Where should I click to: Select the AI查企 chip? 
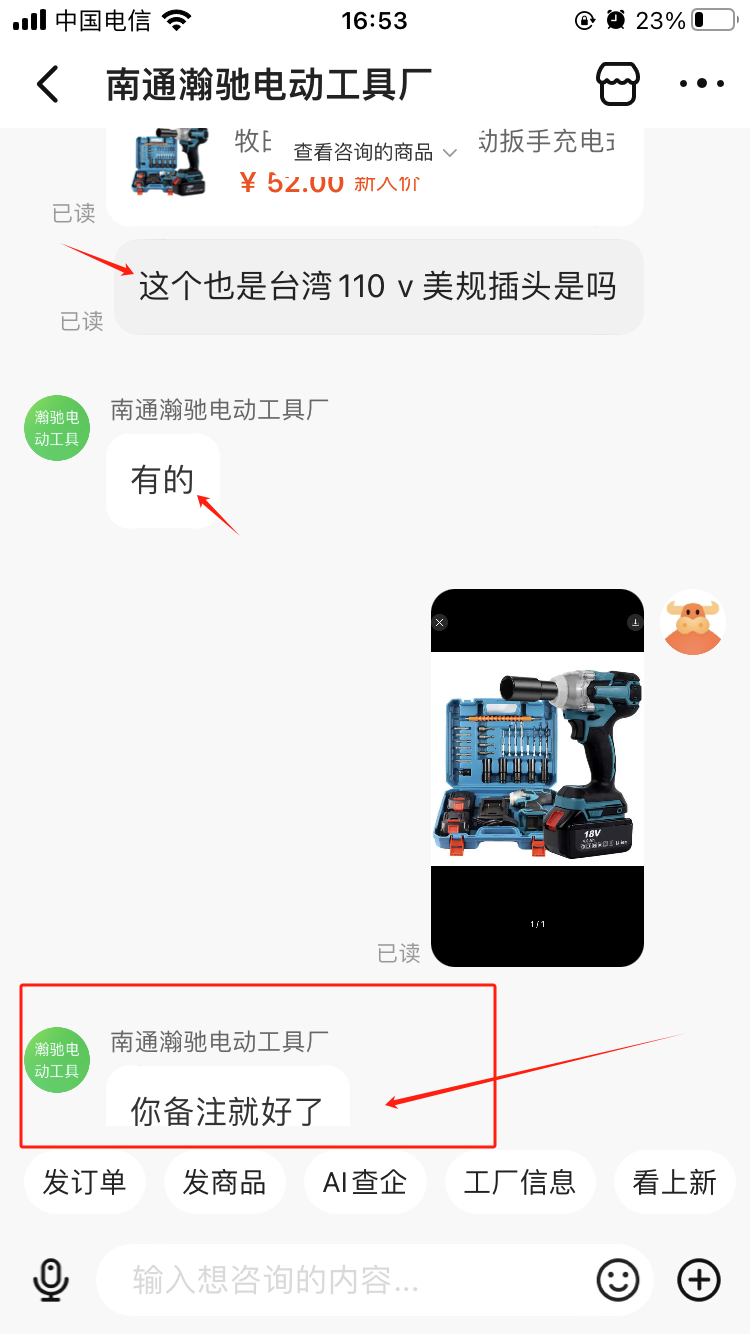pos(365,1182)
